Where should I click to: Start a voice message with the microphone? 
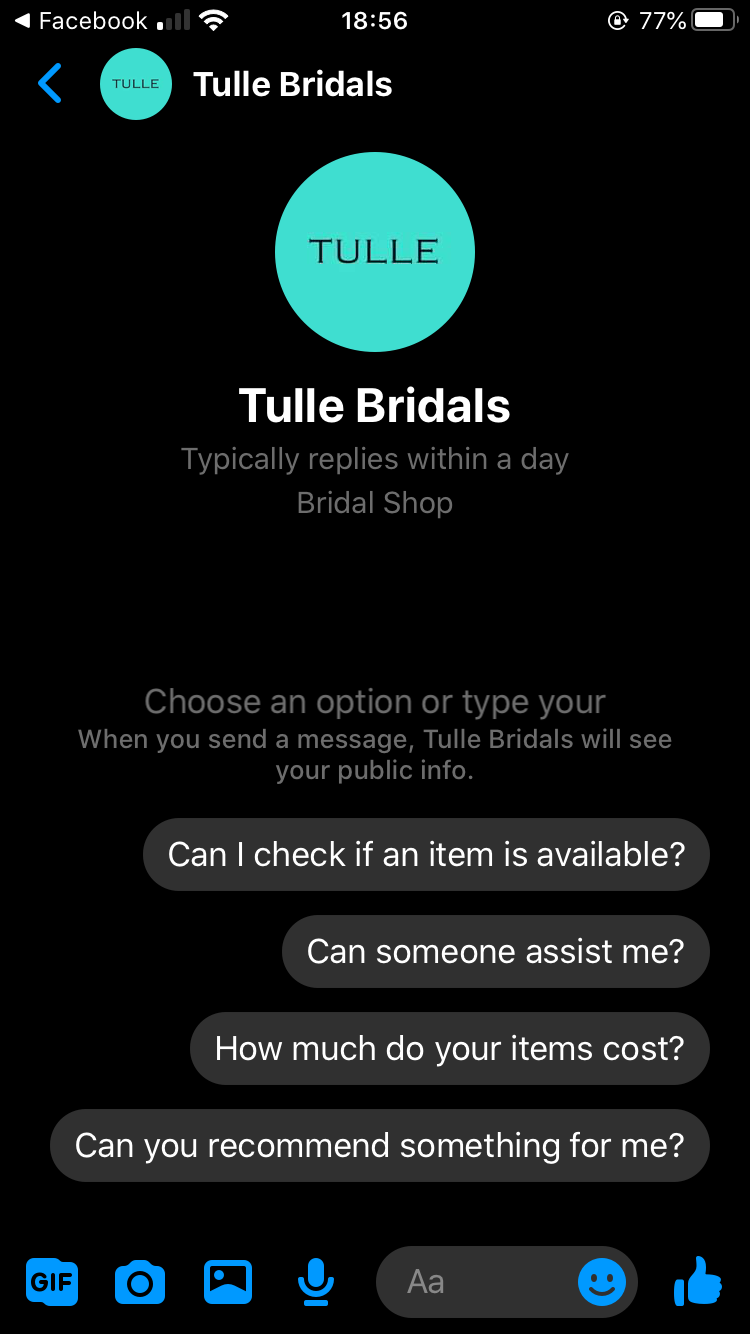[316, 1281]
